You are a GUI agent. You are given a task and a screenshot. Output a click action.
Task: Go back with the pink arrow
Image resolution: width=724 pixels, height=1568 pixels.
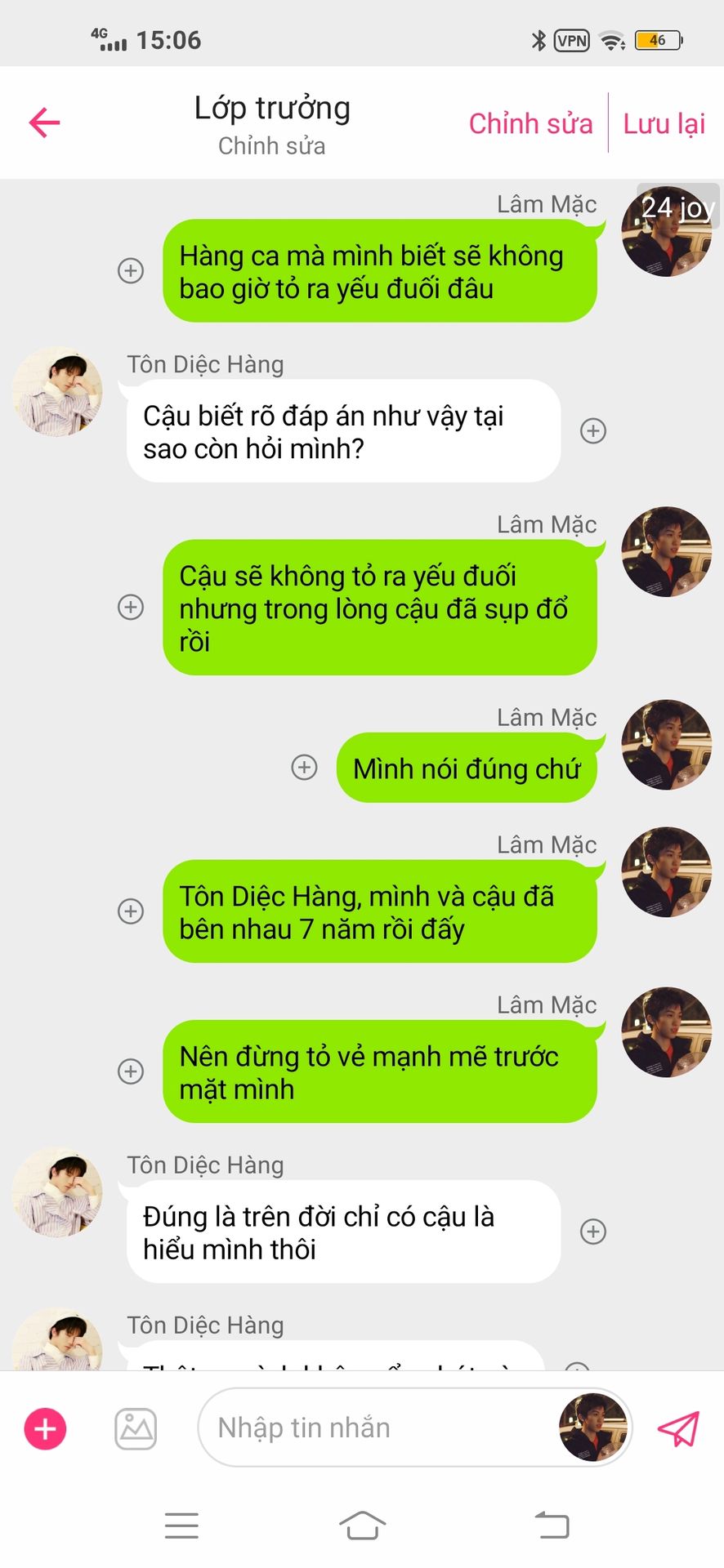click(45, 122)
